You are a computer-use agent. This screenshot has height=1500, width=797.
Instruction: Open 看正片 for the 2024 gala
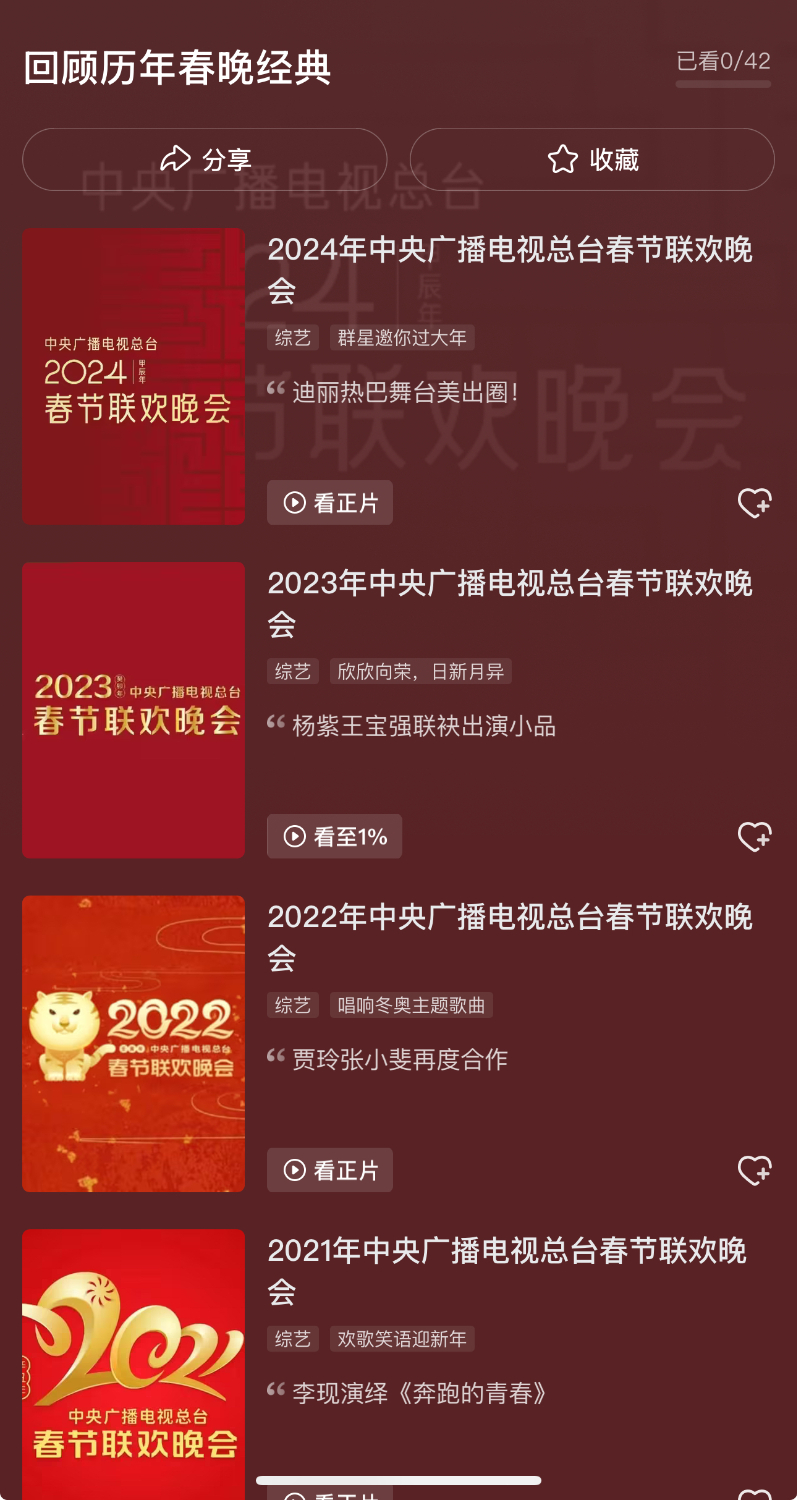[330, 502]
